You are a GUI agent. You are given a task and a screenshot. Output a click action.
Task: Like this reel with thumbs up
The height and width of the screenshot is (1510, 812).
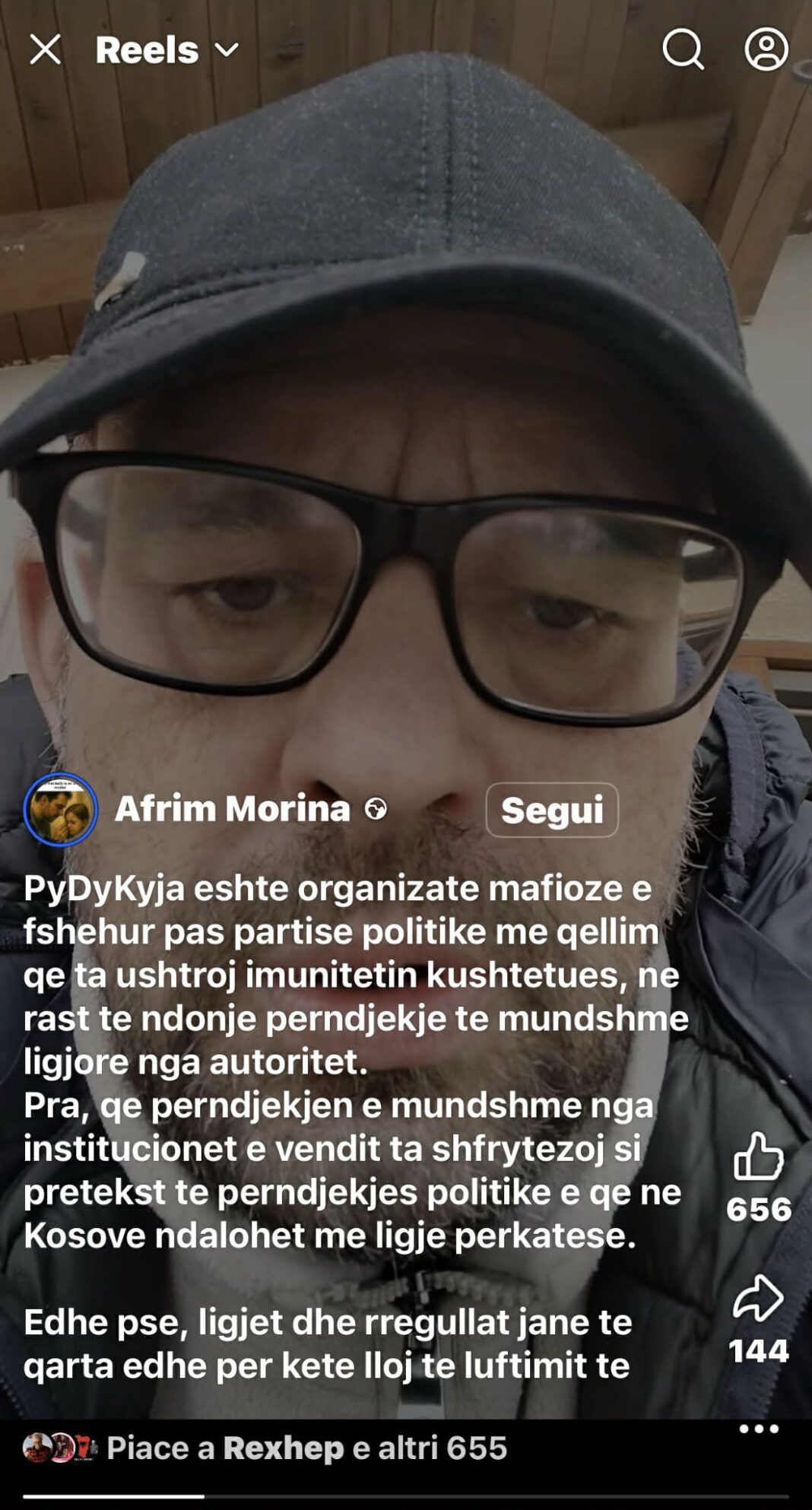[x=758, y=1156]
